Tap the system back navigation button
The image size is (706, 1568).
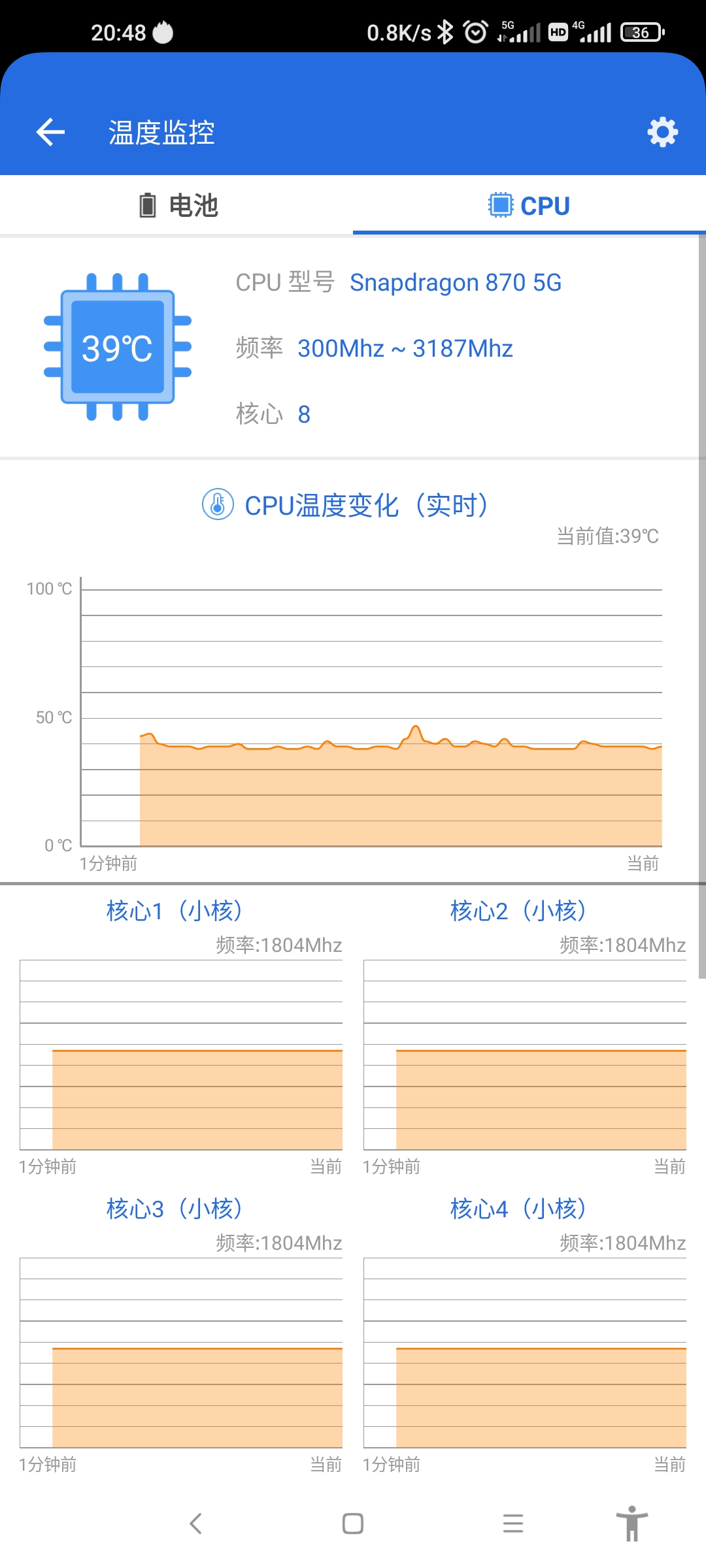pos(195,1524)
